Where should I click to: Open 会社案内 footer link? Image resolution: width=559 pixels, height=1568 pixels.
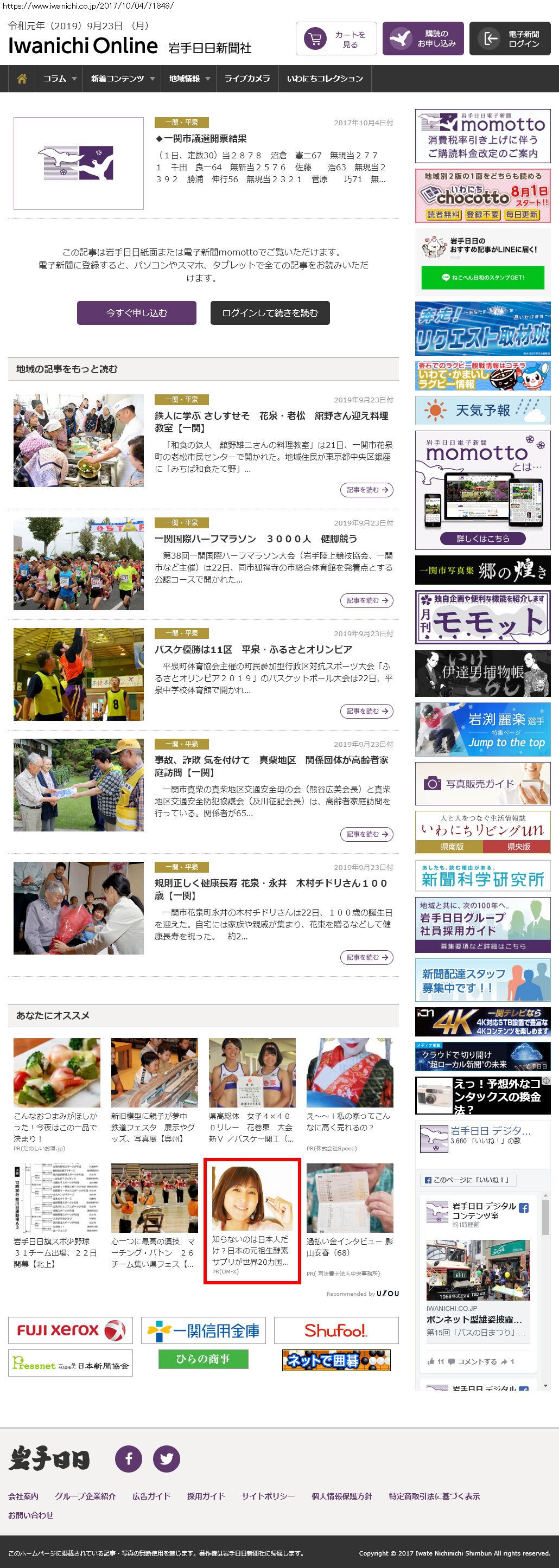pos(23,1495)
